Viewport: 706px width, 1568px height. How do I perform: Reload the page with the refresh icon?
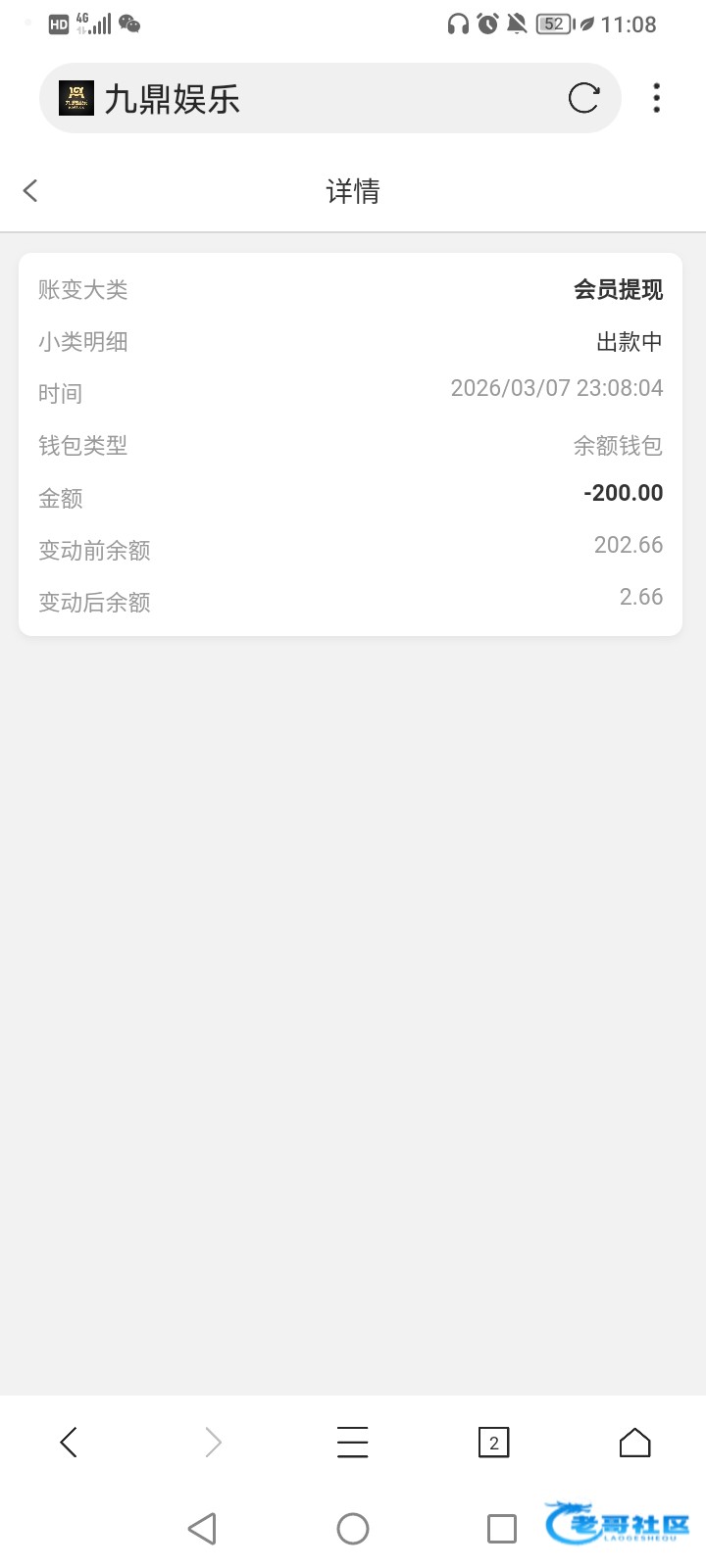pos(583,98)
